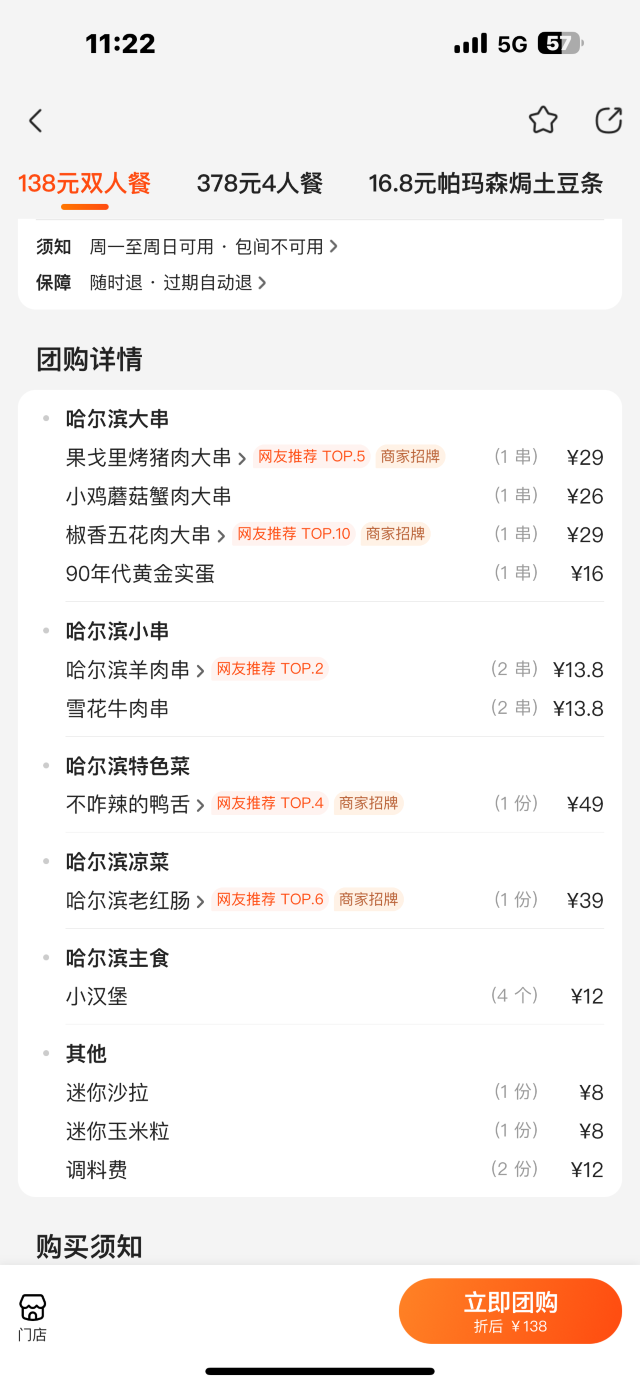Favorite this deal with the star icon
Image resolution: width=640 pixels, height=1387 pixels.
[x=543, y=121]
